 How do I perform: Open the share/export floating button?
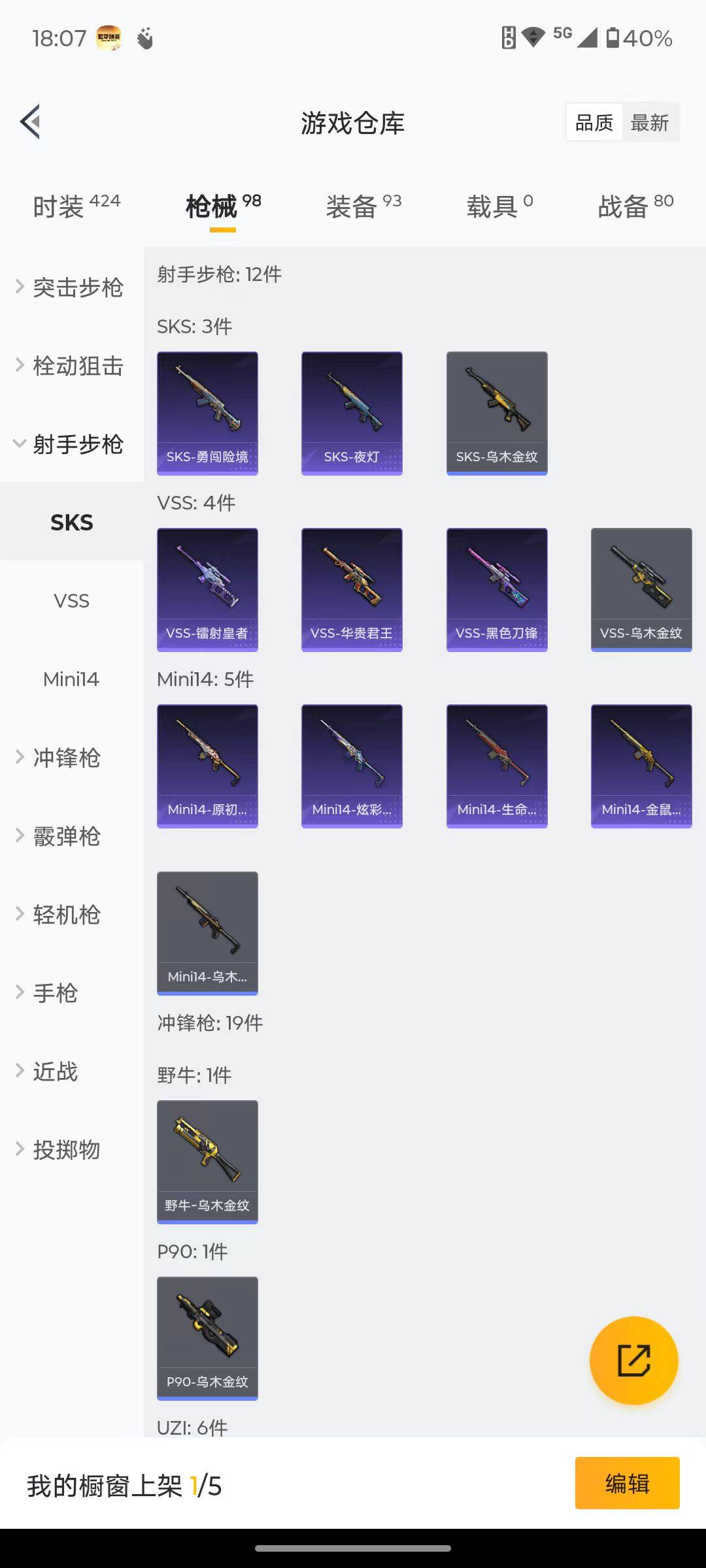[633, 1359]
